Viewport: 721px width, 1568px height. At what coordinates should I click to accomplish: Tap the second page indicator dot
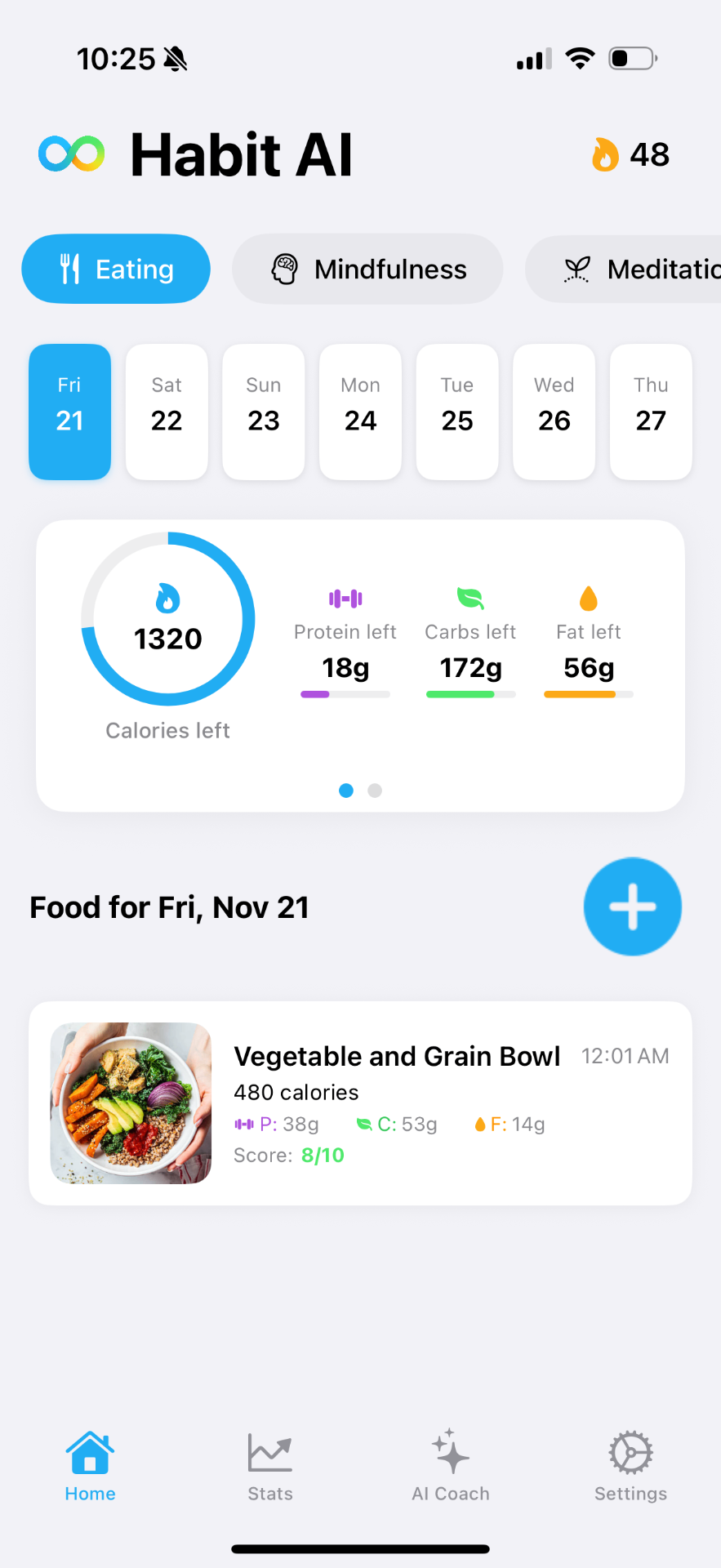click(375, 791)
